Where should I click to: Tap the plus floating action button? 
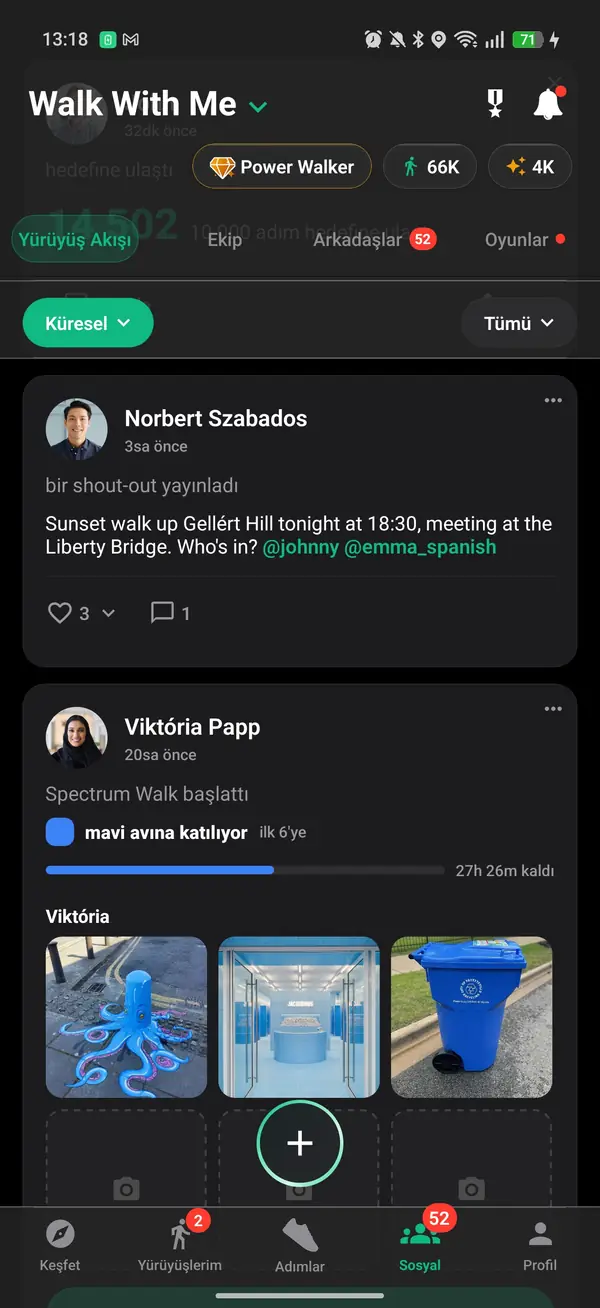[x=300, y=1144]
